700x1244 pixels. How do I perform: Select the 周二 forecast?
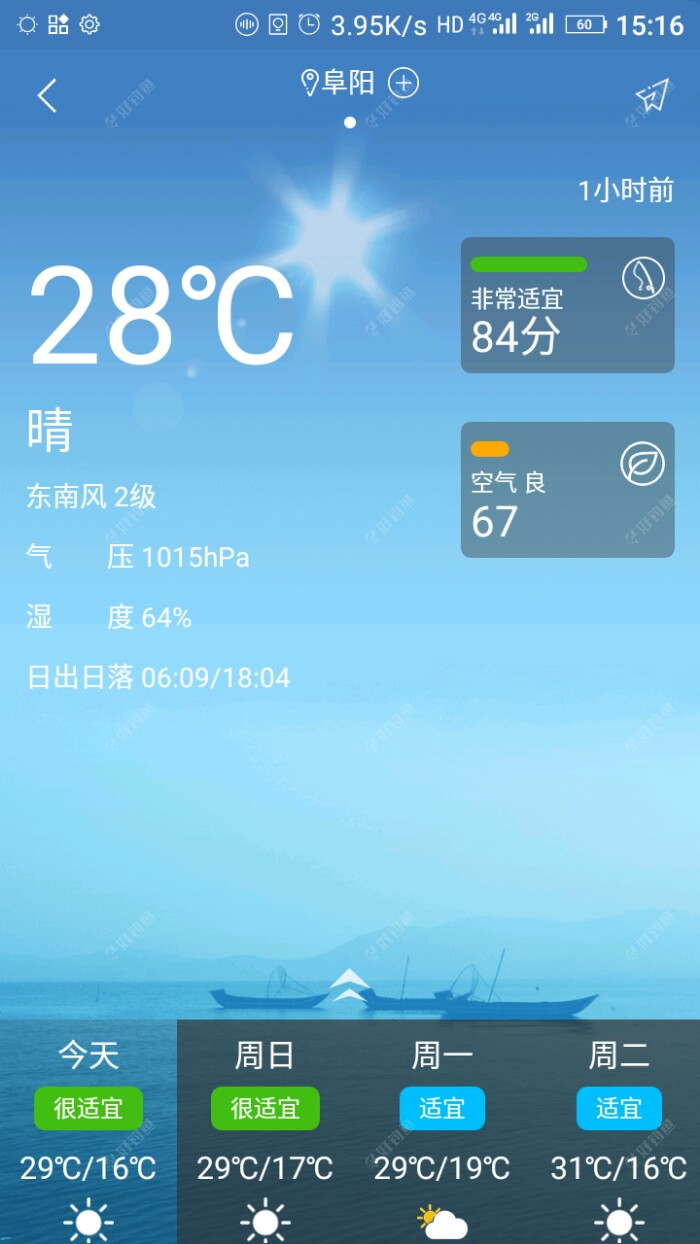pyautogui.click(x=619, y=1130)
